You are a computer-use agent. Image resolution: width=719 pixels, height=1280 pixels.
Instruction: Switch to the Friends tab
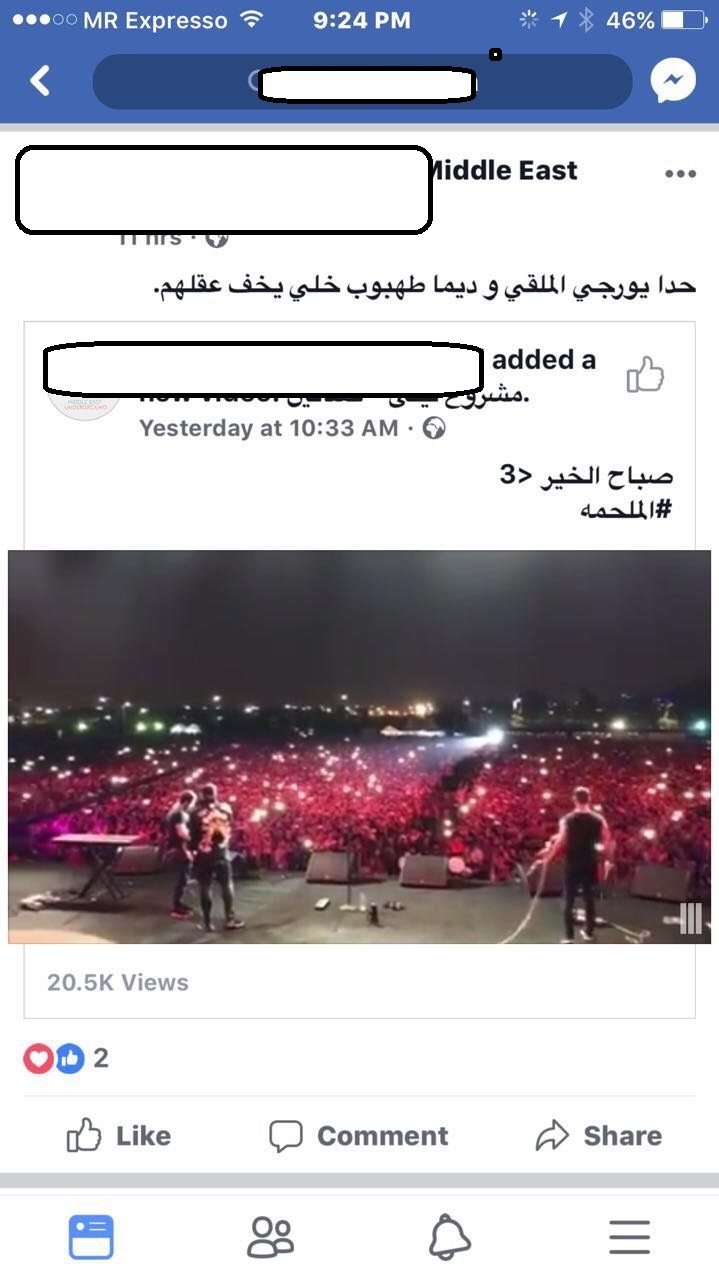[x=270, y=1237]
